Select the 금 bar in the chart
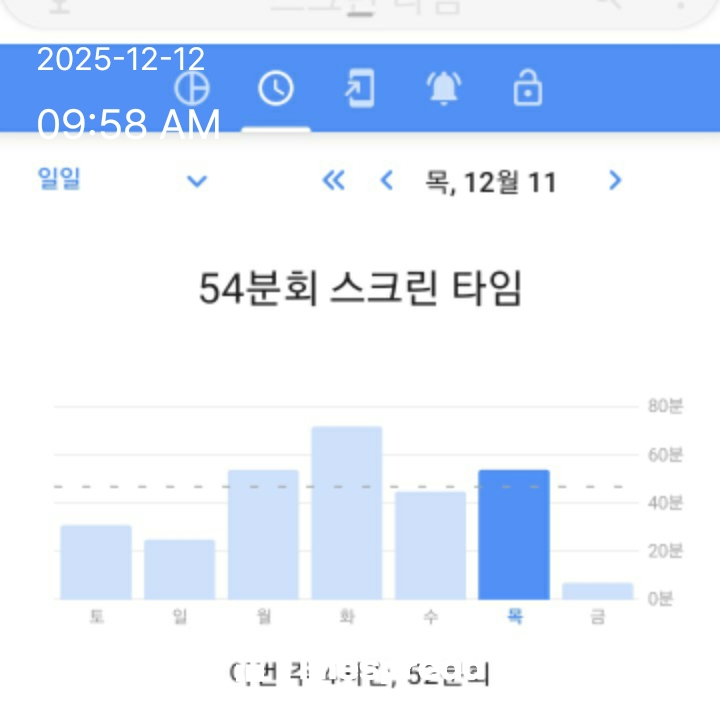Viewport: 720px width, 720px height. (597, 591)
